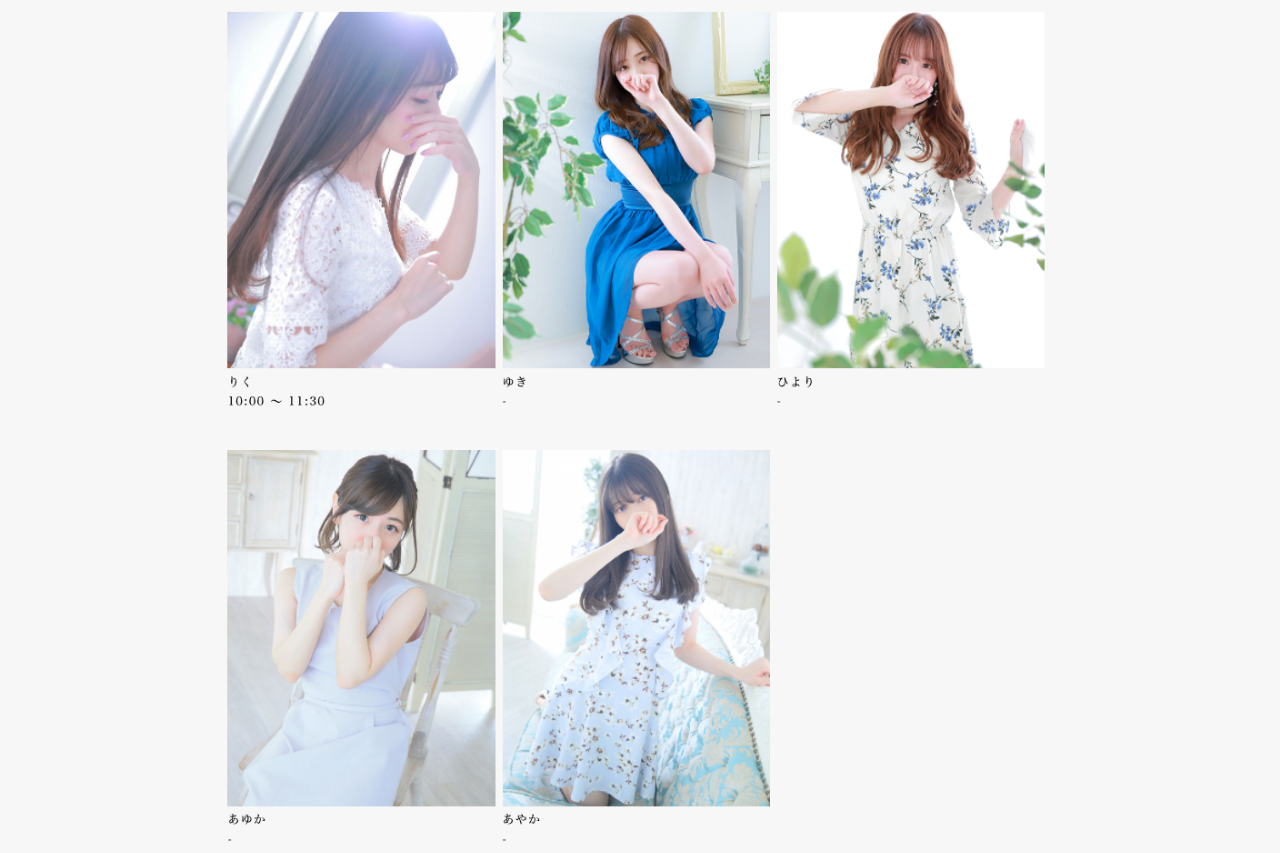Open the ゆき profile card
The height and width of the screenshot is (853, 1280).
636,190
